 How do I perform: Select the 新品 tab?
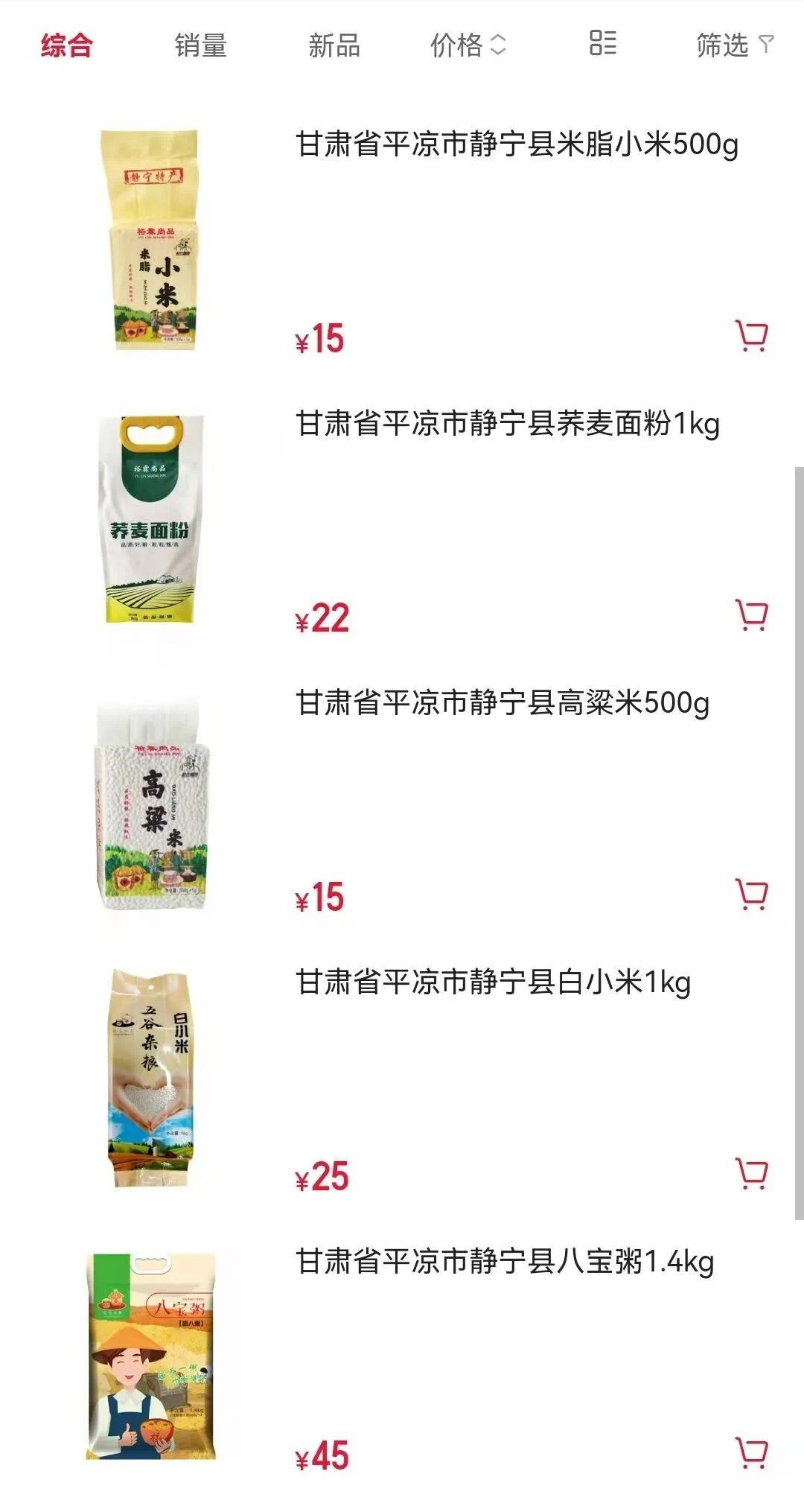point(334,45)
